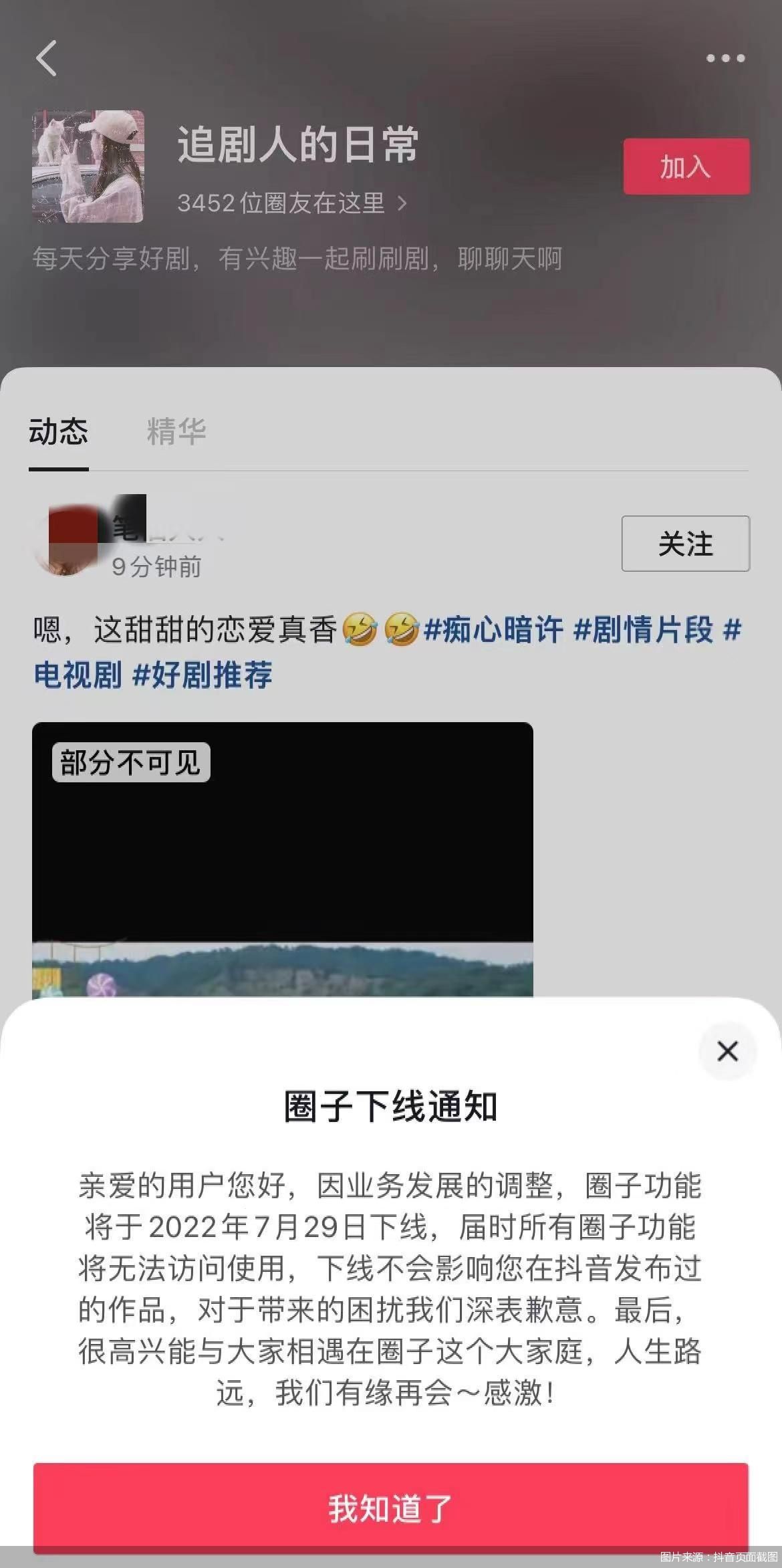Screen dimensions: 782x1568
Task: Open the #剧情片段 hashtag
Action: [x=644, y=630]
